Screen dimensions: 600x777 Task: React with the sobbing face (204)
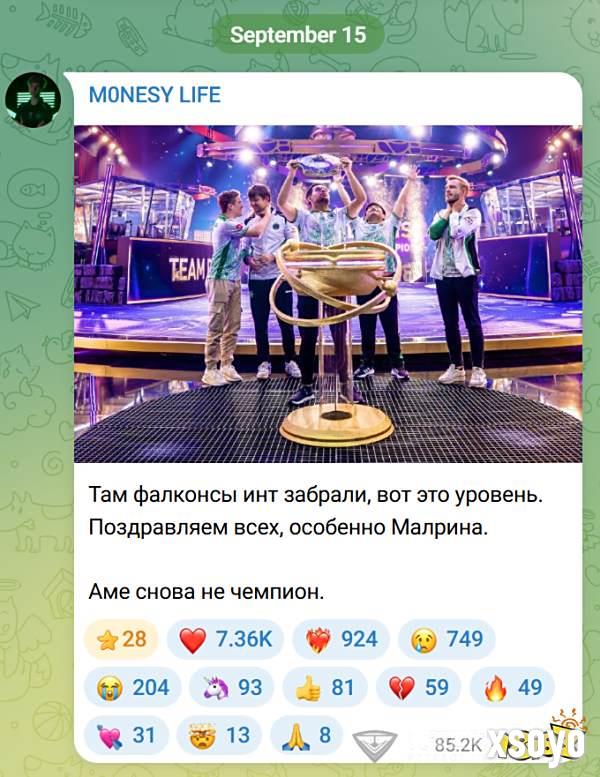pyautogui.click(x=133, y=687)
